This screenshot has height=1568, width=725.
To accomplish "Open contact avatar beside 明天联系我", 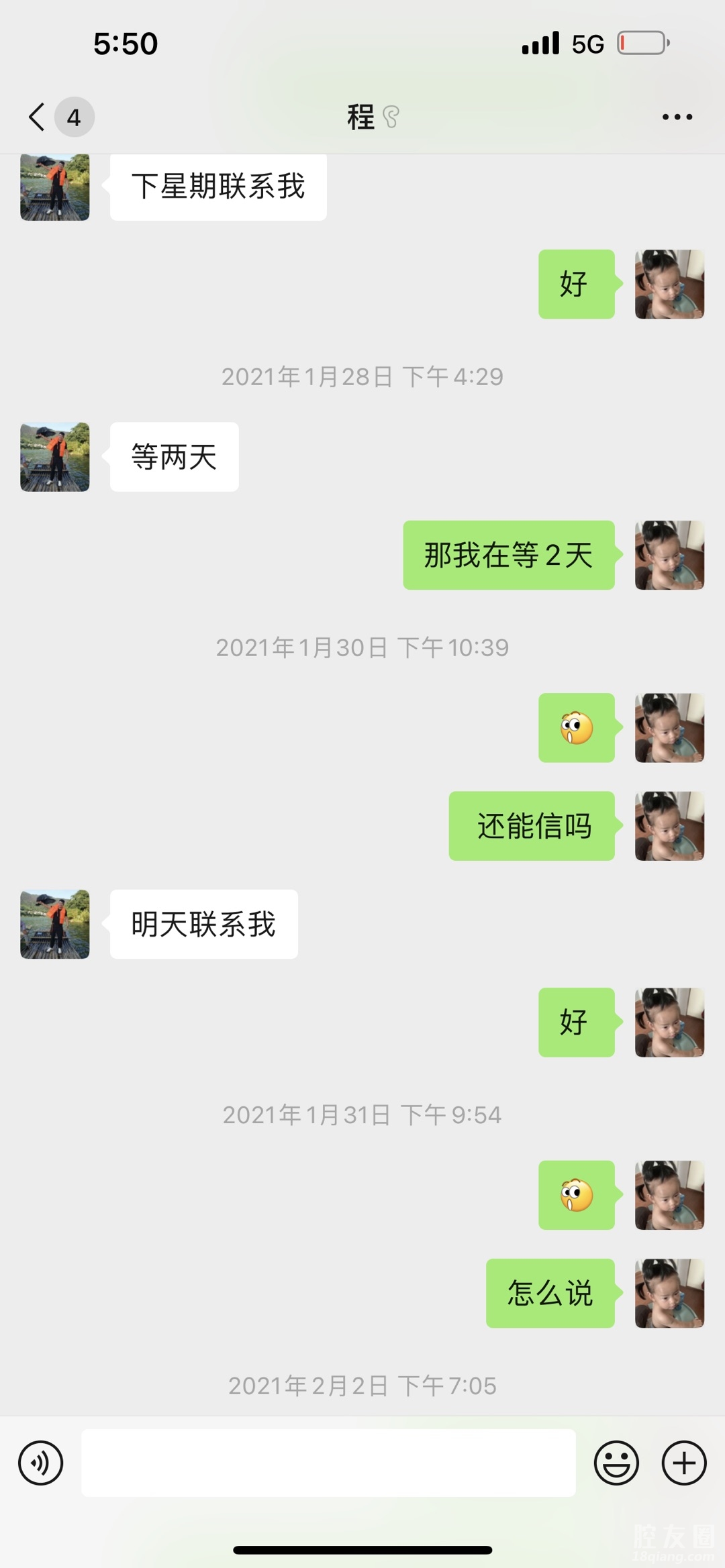I will (55, 924).
